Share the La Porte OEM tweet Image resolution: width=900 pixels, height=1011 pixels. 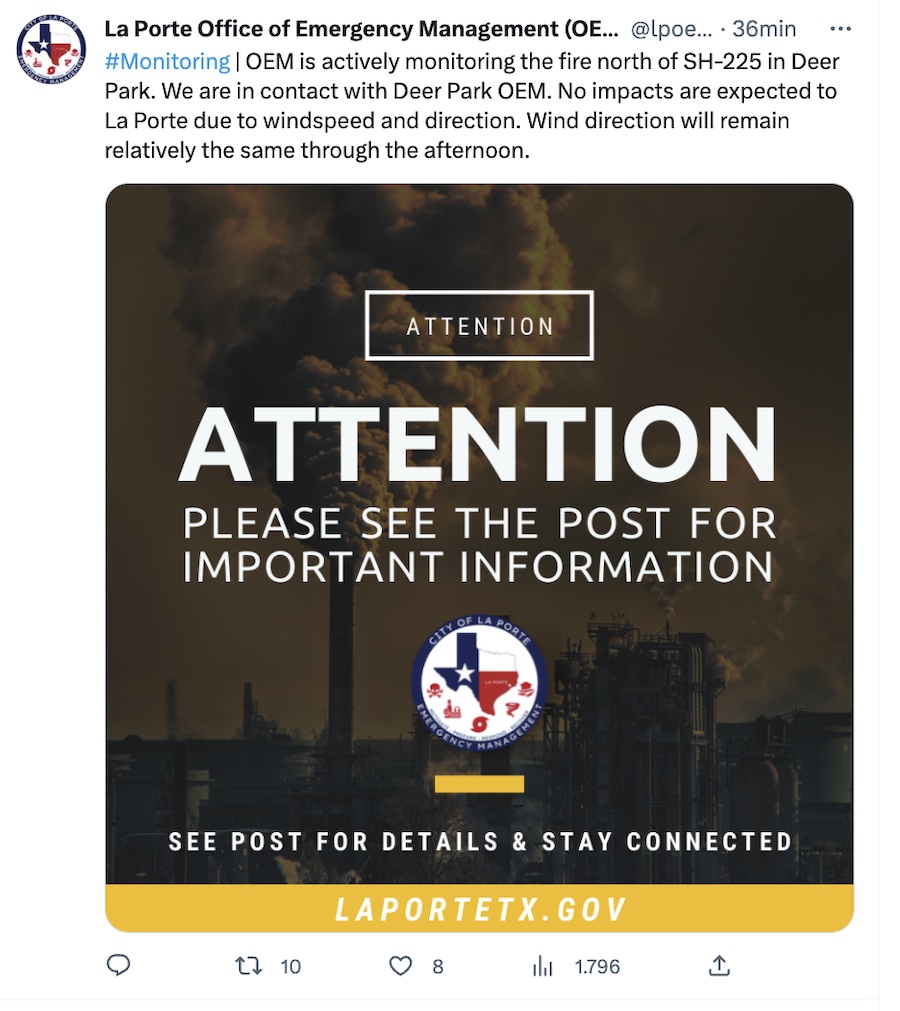719,965
